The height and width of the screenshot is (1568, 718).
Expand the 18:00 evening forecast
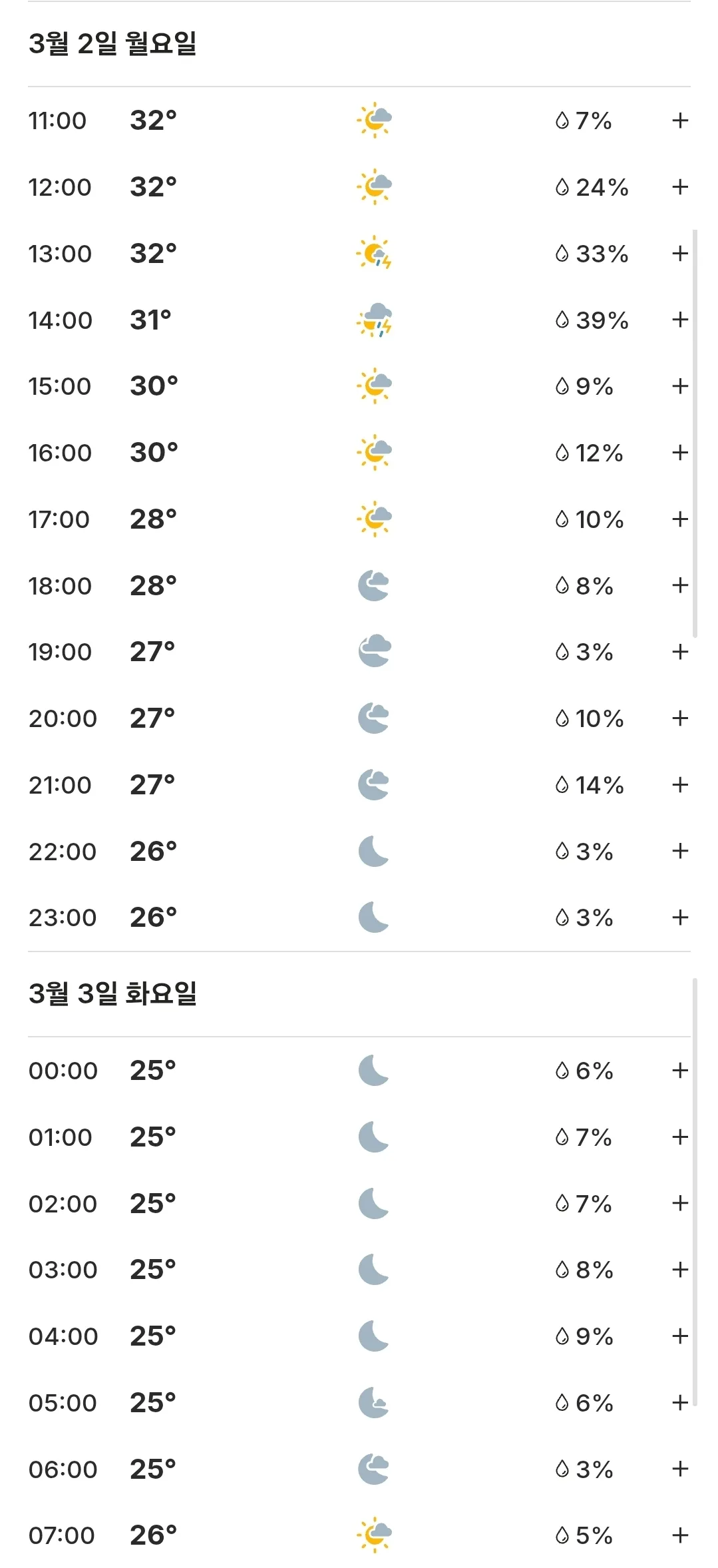[679, 585]
